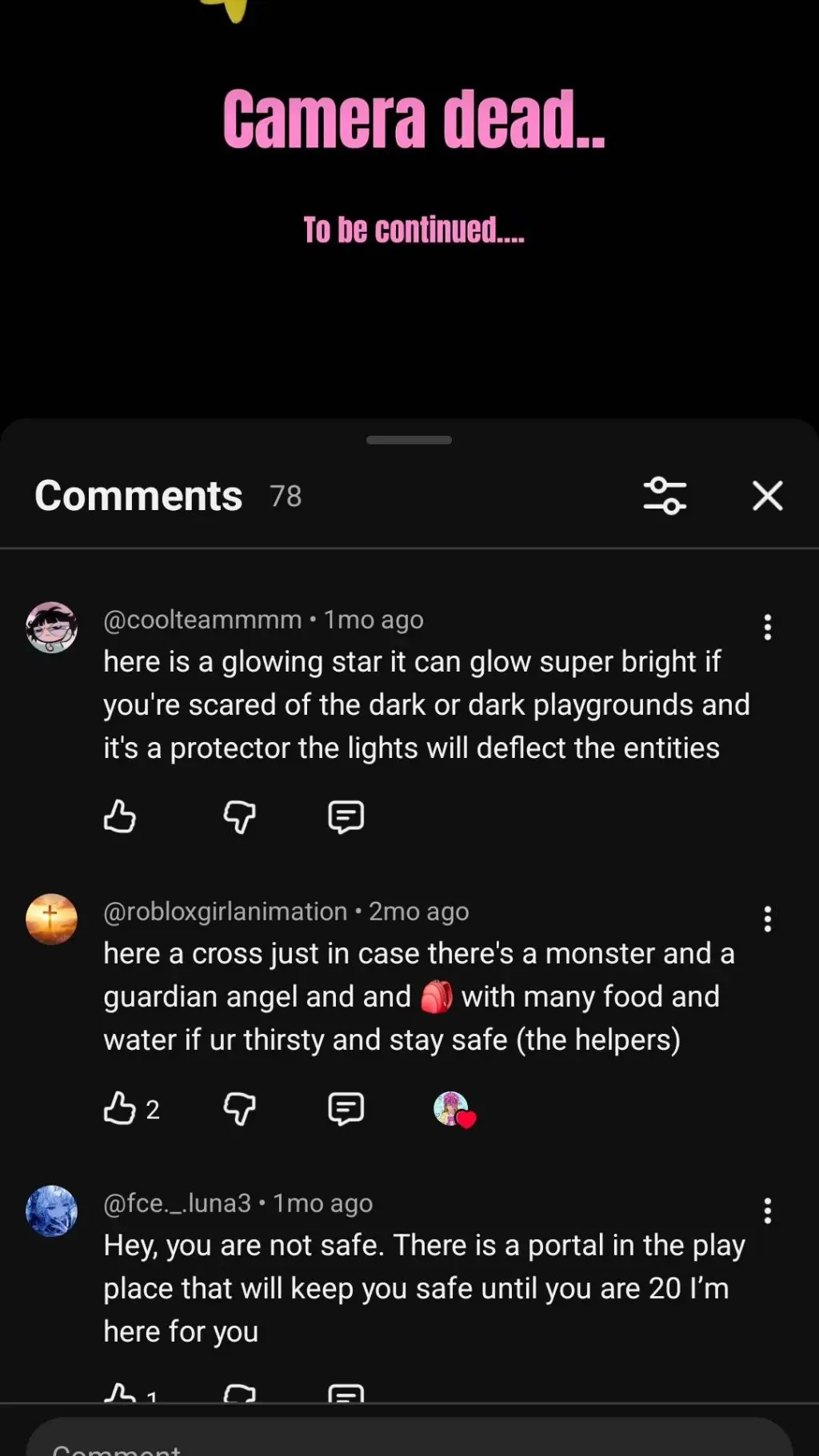Dislike @fce._.luna3's portal comment

[238, 1395]
